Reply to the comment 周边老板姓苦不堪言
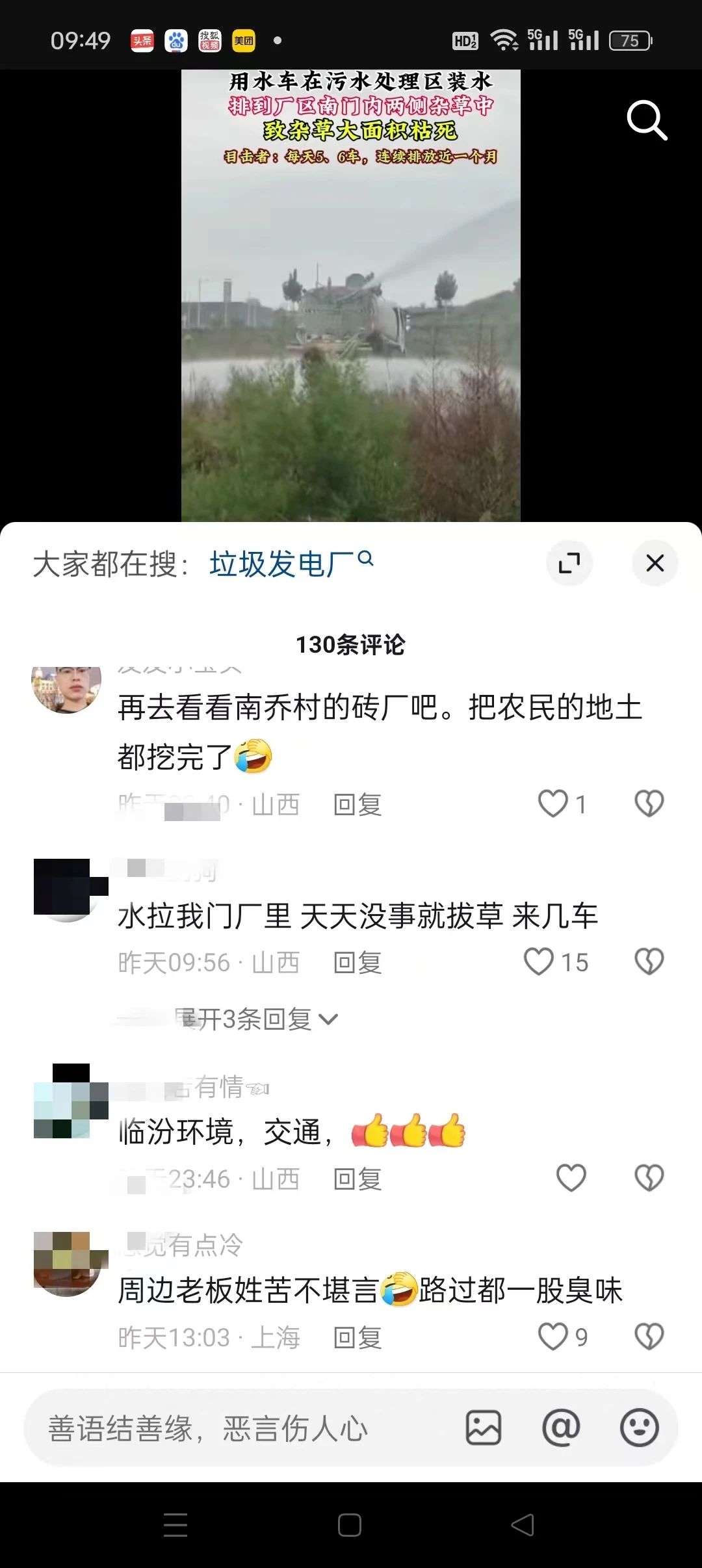Image resolution: width=702 pixels, height=1568 pixels. point(357,1338)
